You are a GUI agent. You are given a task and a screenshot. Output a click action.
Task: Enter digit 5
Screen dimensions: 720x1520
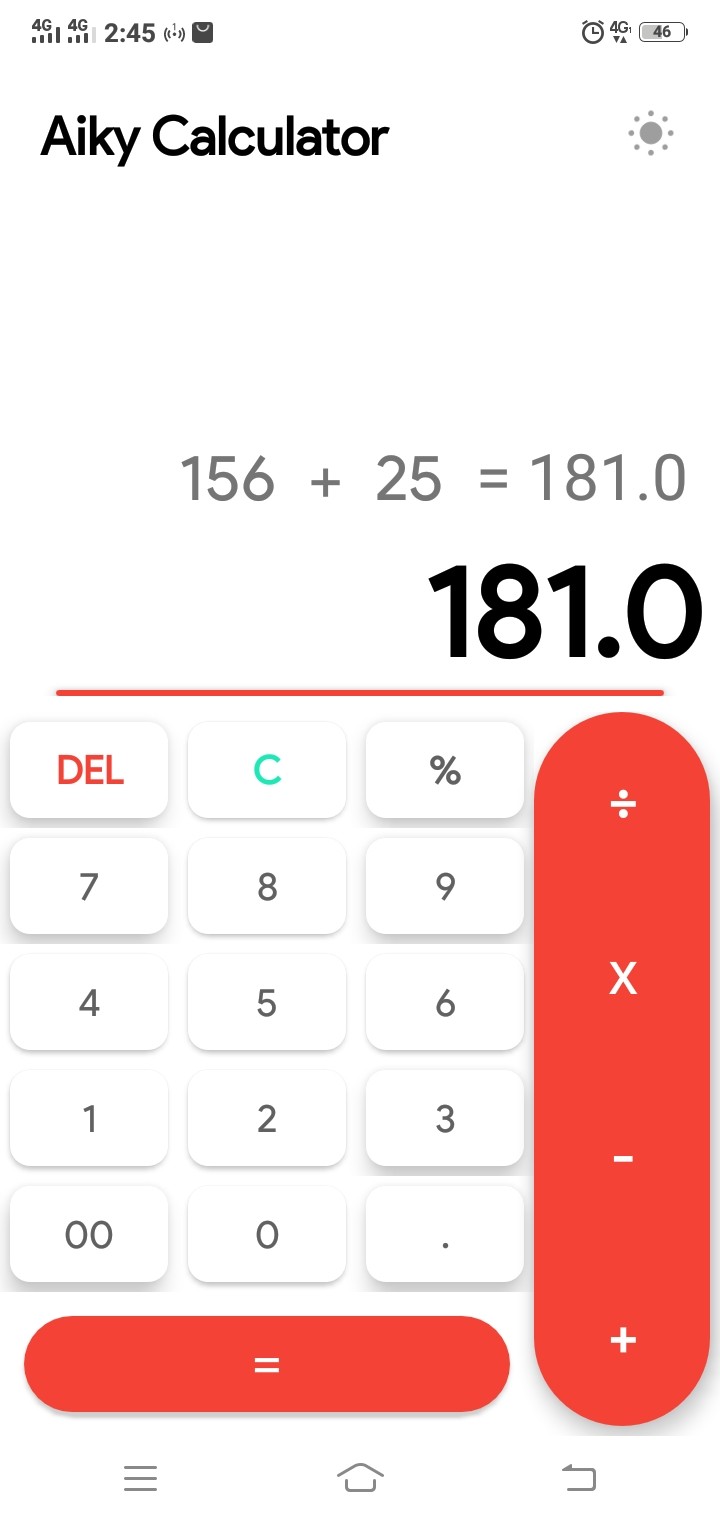pyautogui.click(x=267, y=1002)
